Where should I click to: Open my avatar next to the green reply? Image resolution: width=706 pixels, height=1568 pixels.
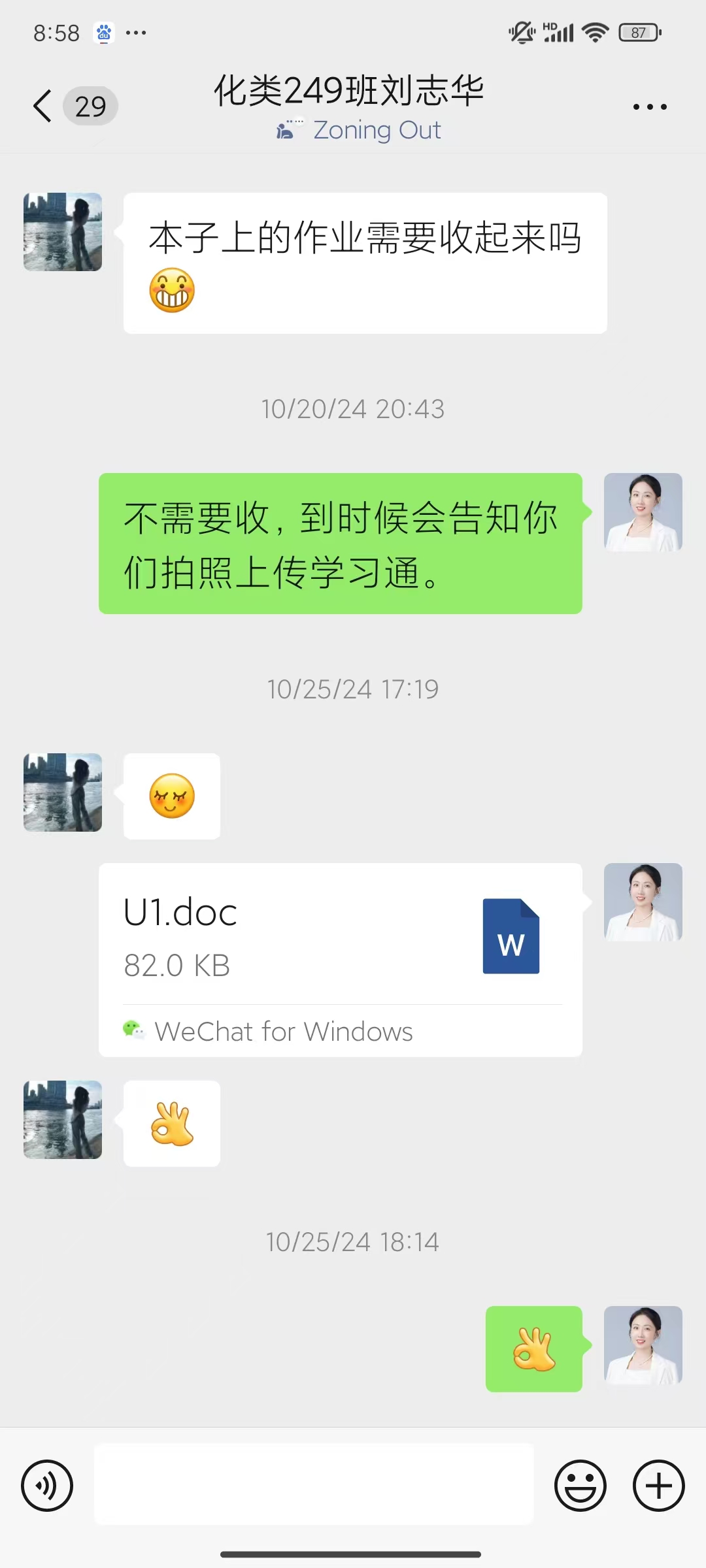tap(643, 512)
